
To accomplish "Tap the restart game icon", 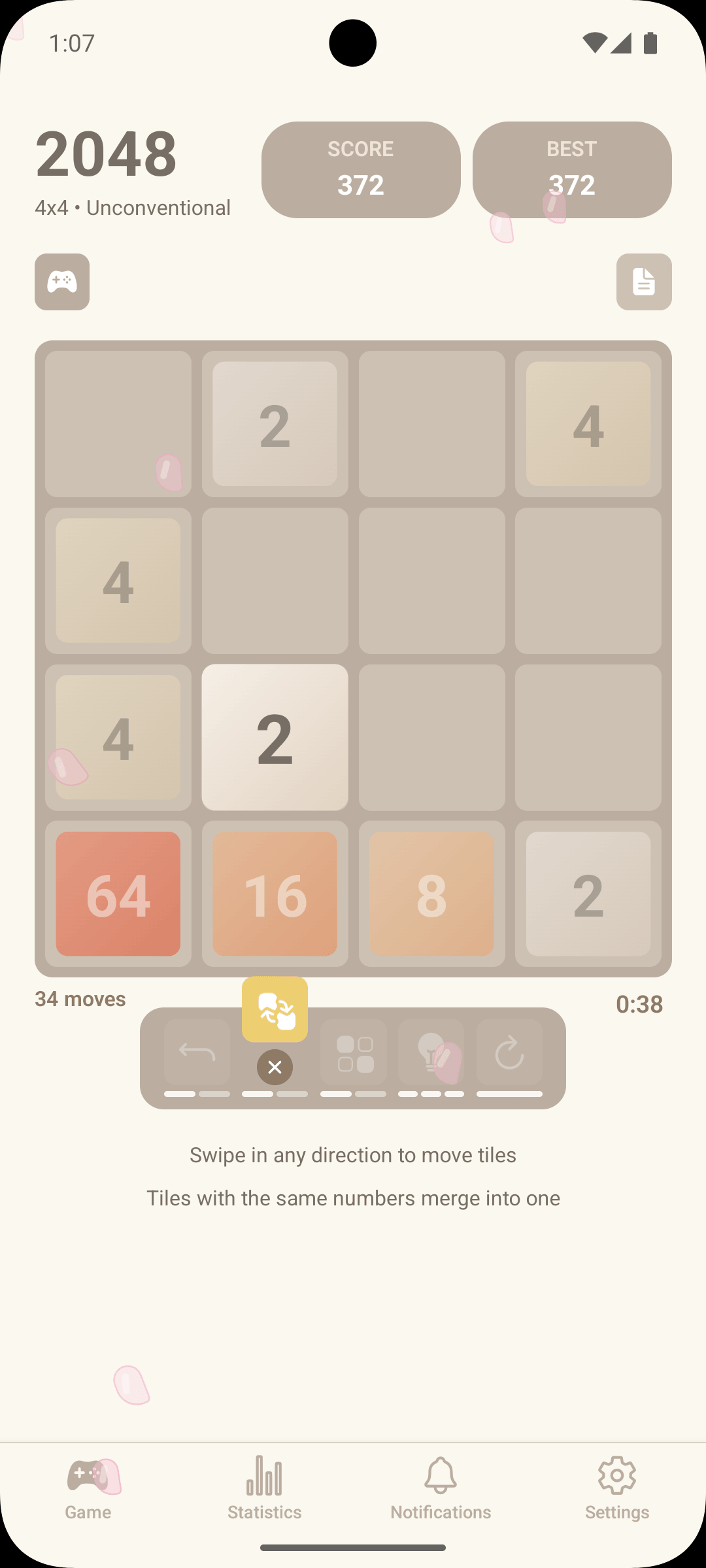I will (x=509, y=1053).
